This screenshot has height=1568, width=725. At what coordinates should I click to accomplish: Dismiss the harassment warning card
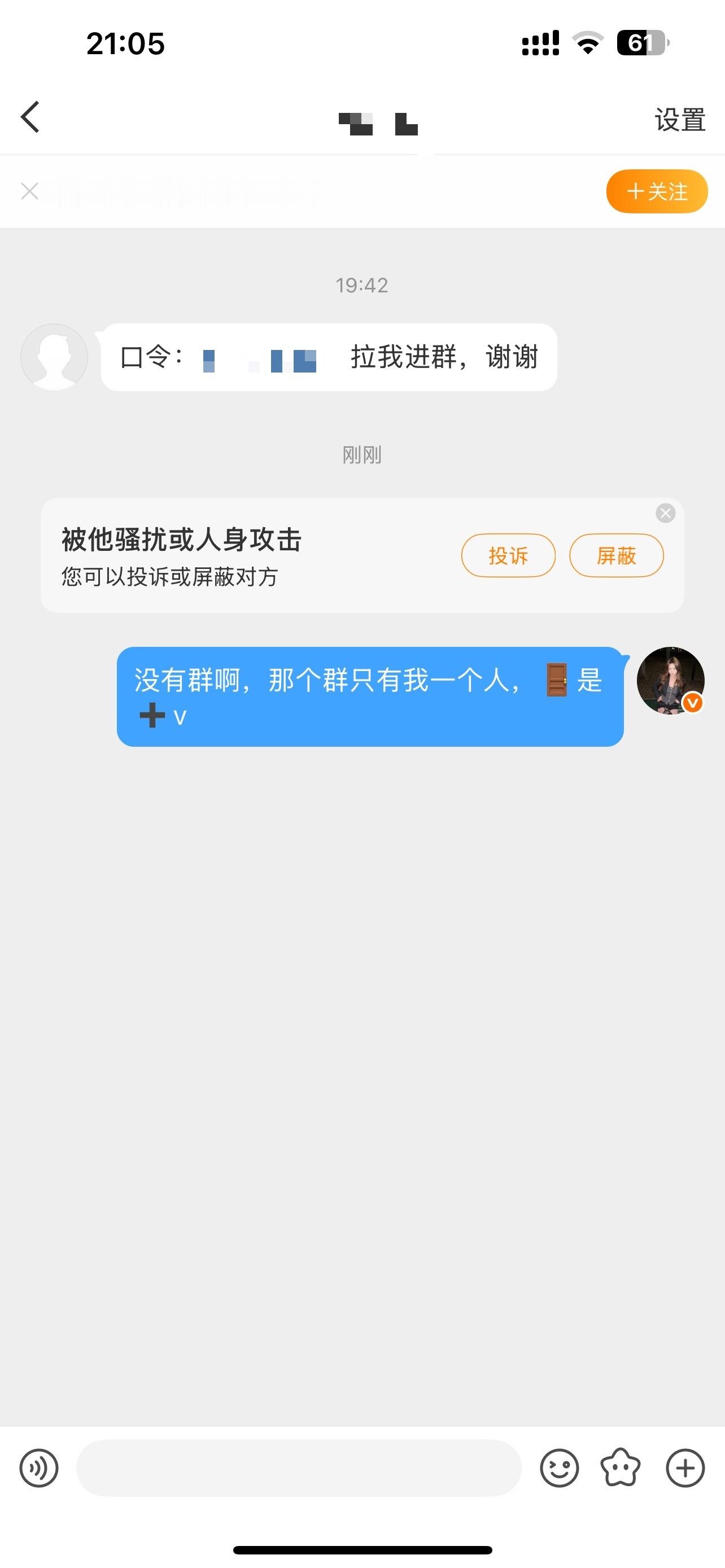click(x=665, y=513)
